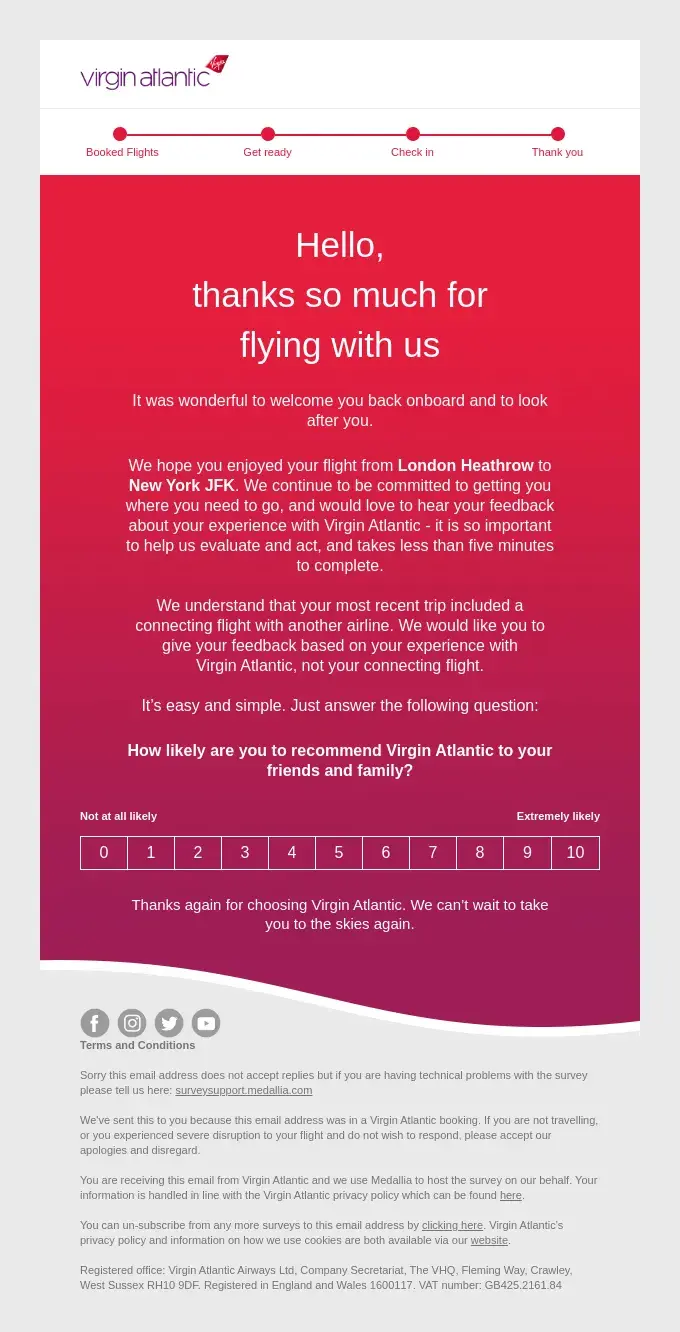Pick 3 on the recommendation scale
The image size is (680, 1332).
[x=245, y=853]
